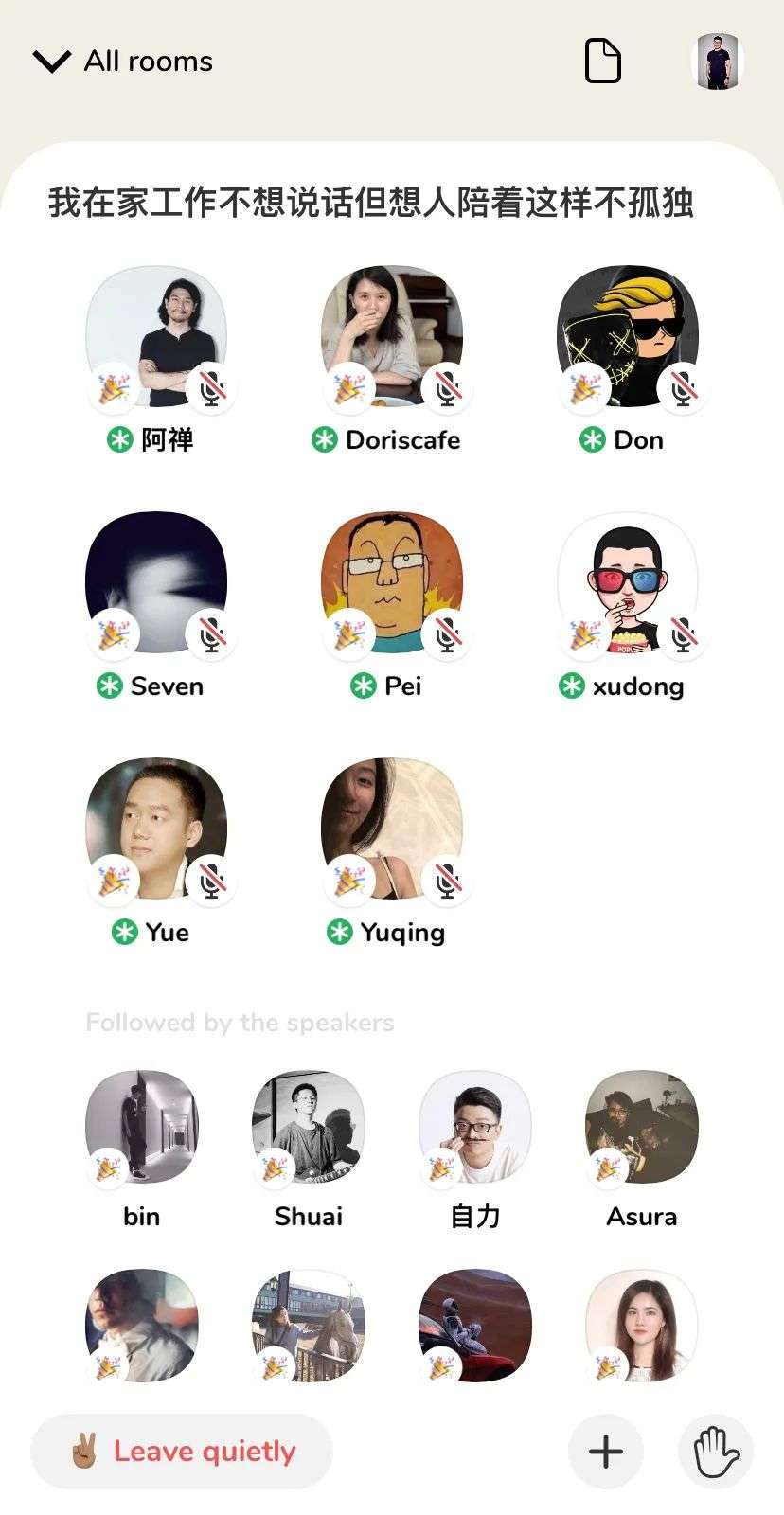Viewport: 784px width, 1515px height.
Task: Leave quietly from this room
Action: point(182,1452)
